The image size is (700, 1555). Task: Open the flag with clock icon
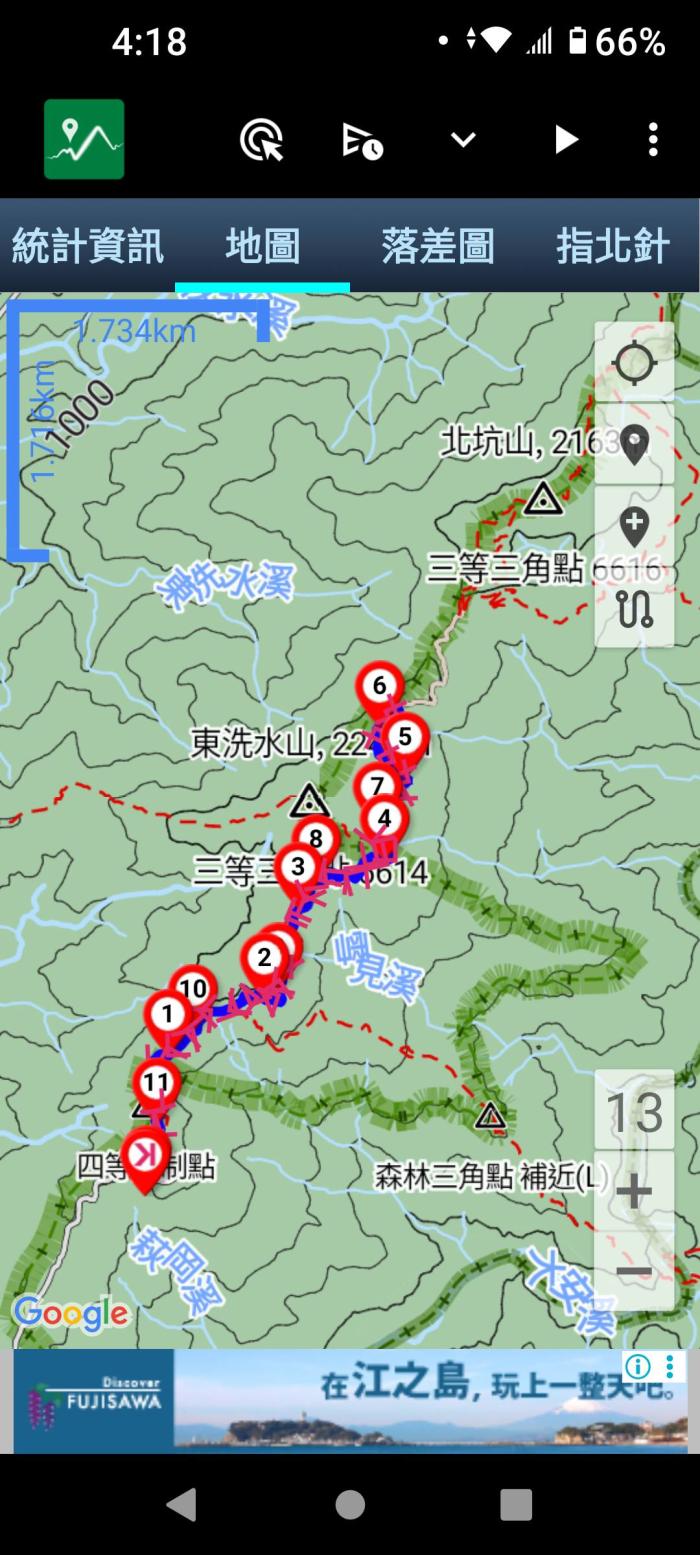[362, 140]
